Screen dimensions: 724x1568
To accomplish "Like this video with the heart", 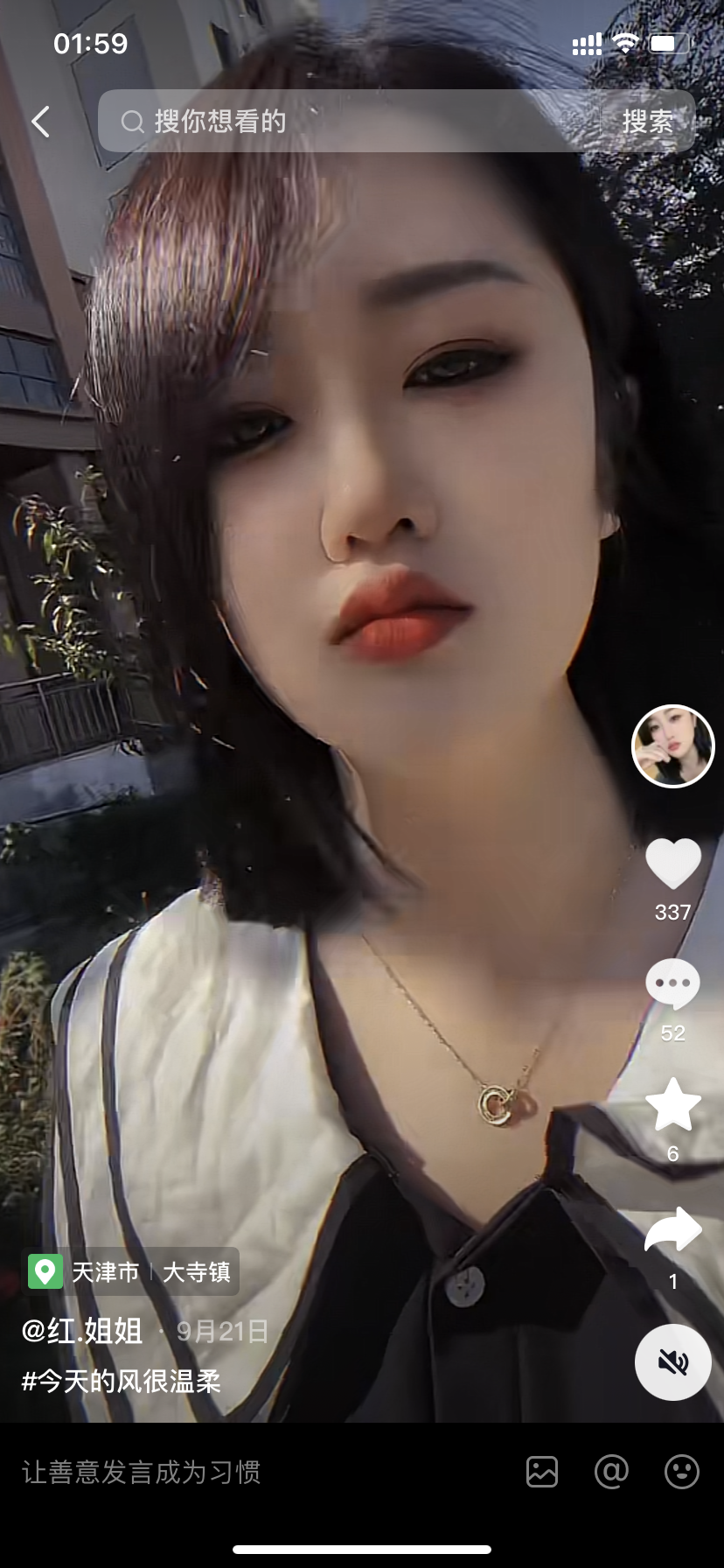I will click(x=672, y=864).
